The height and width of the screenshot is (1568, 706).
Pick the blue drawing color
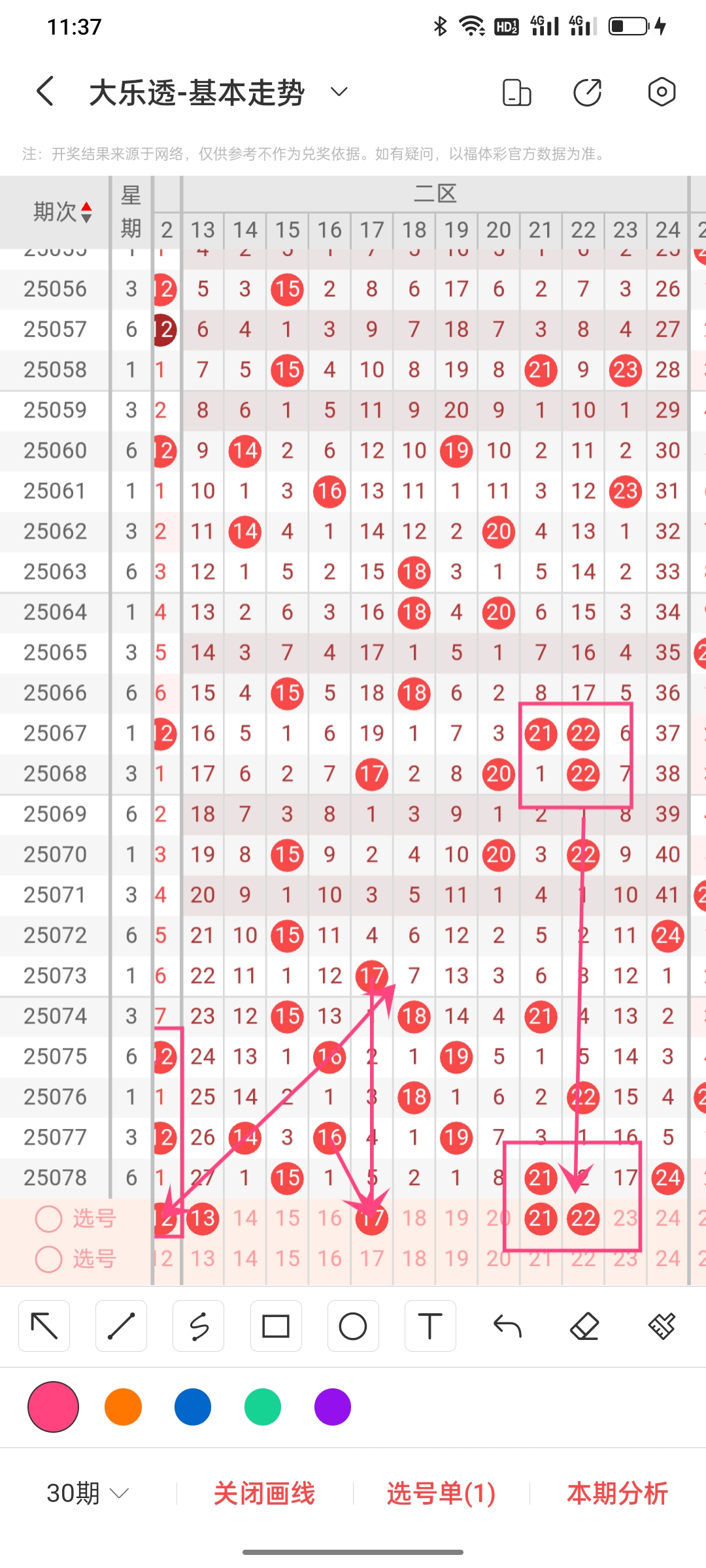[193, 1407]
